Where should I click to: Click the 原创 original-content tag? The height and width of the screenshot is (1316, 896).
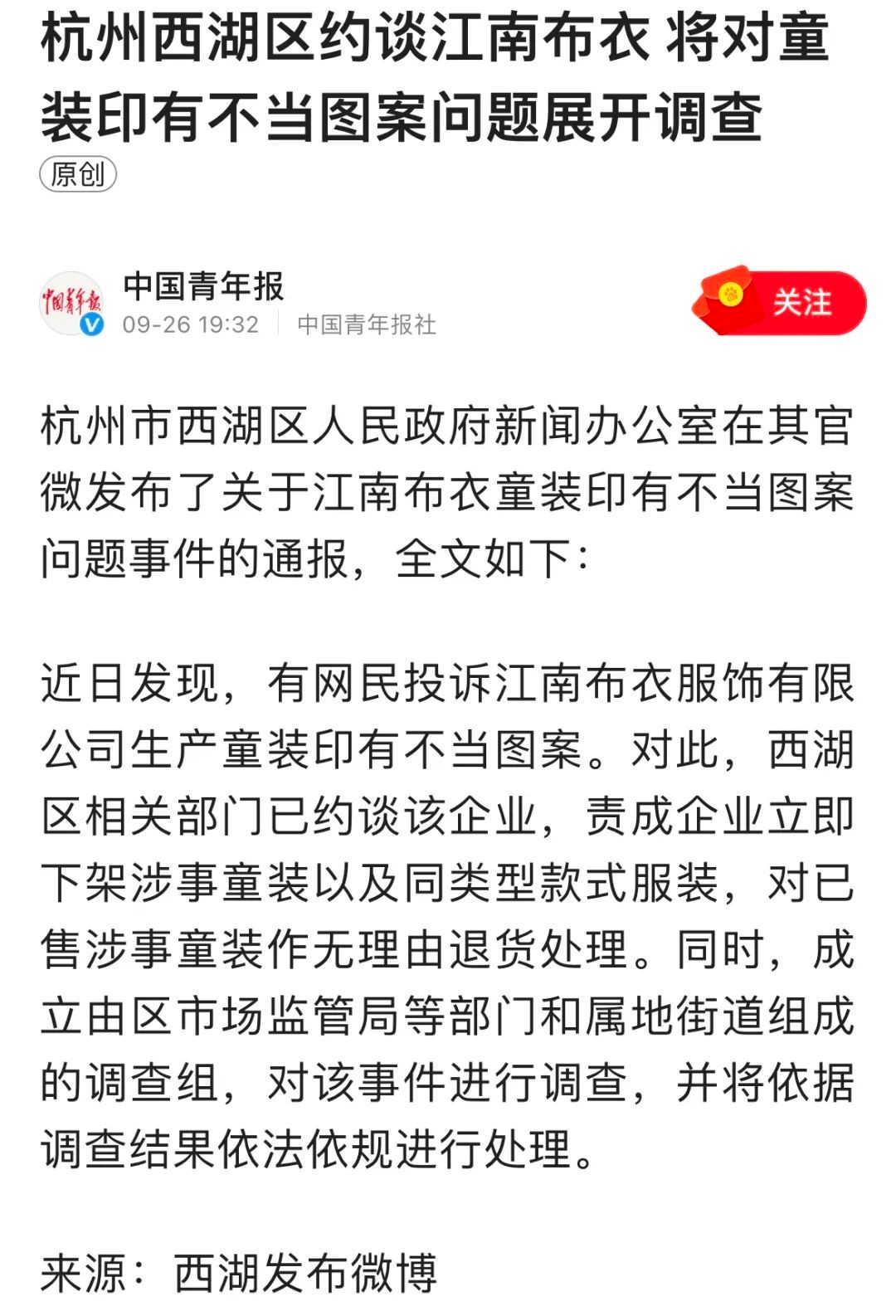pos(78,173)
